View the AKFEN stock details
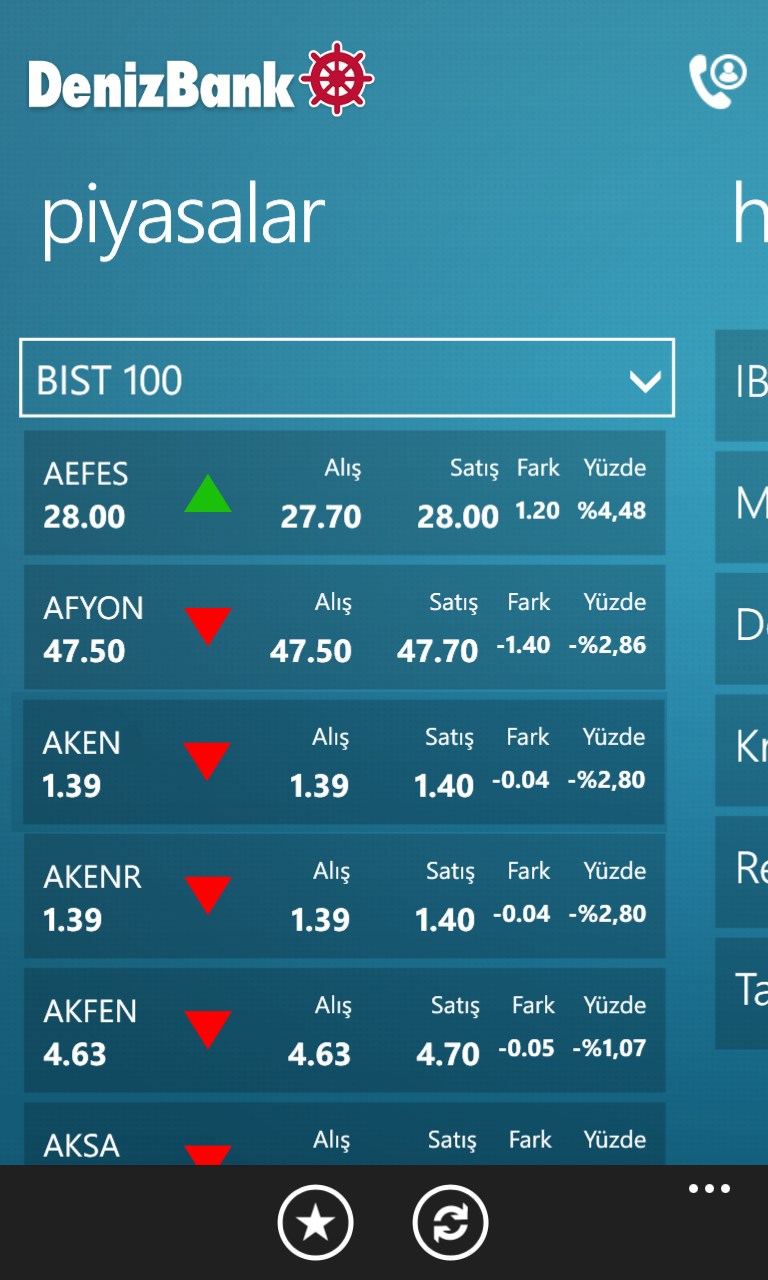The height and width of the screenshot is (1280, 768). coord(344,1030)
